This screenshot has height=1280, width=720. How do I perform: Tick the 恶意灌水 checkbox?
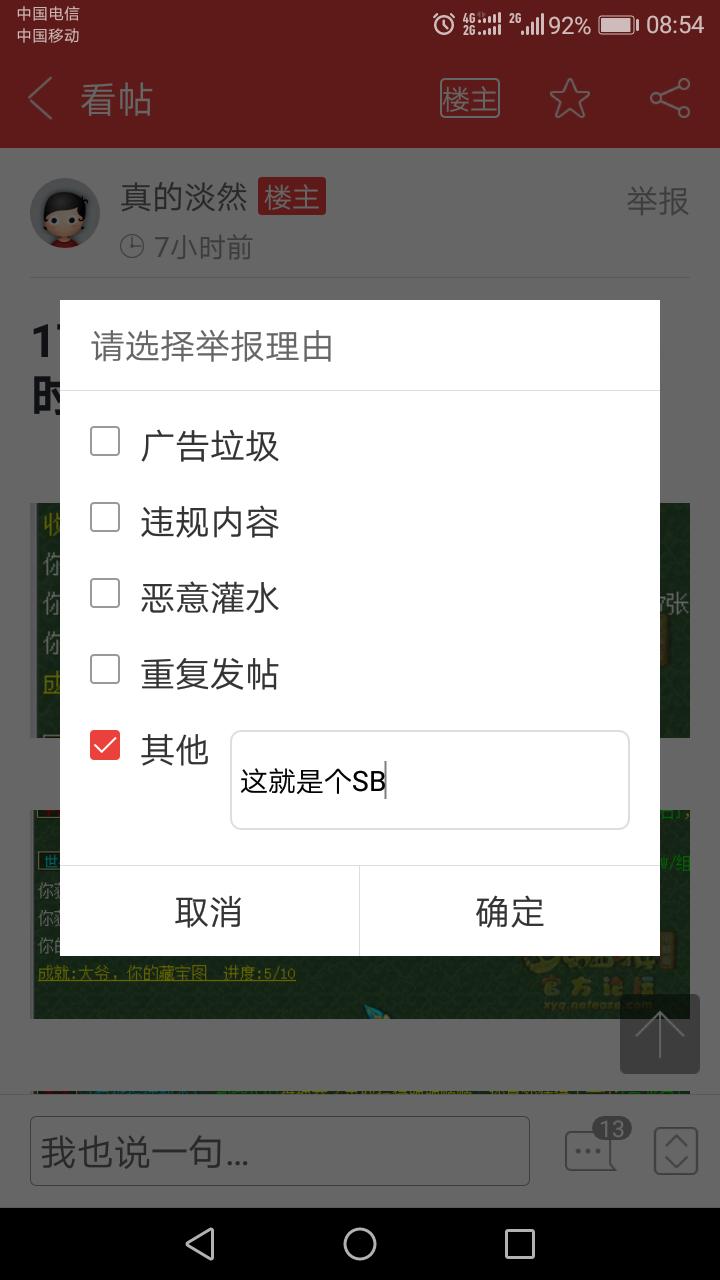[105, 594]
